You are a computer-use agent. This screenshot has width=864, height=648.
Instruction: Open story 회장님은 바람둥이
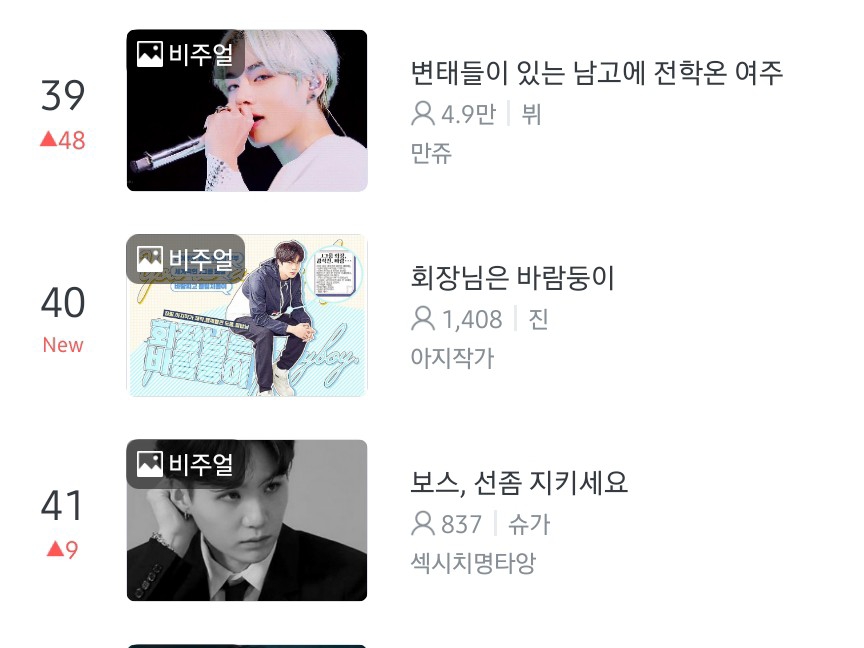(x=512, y=278)
